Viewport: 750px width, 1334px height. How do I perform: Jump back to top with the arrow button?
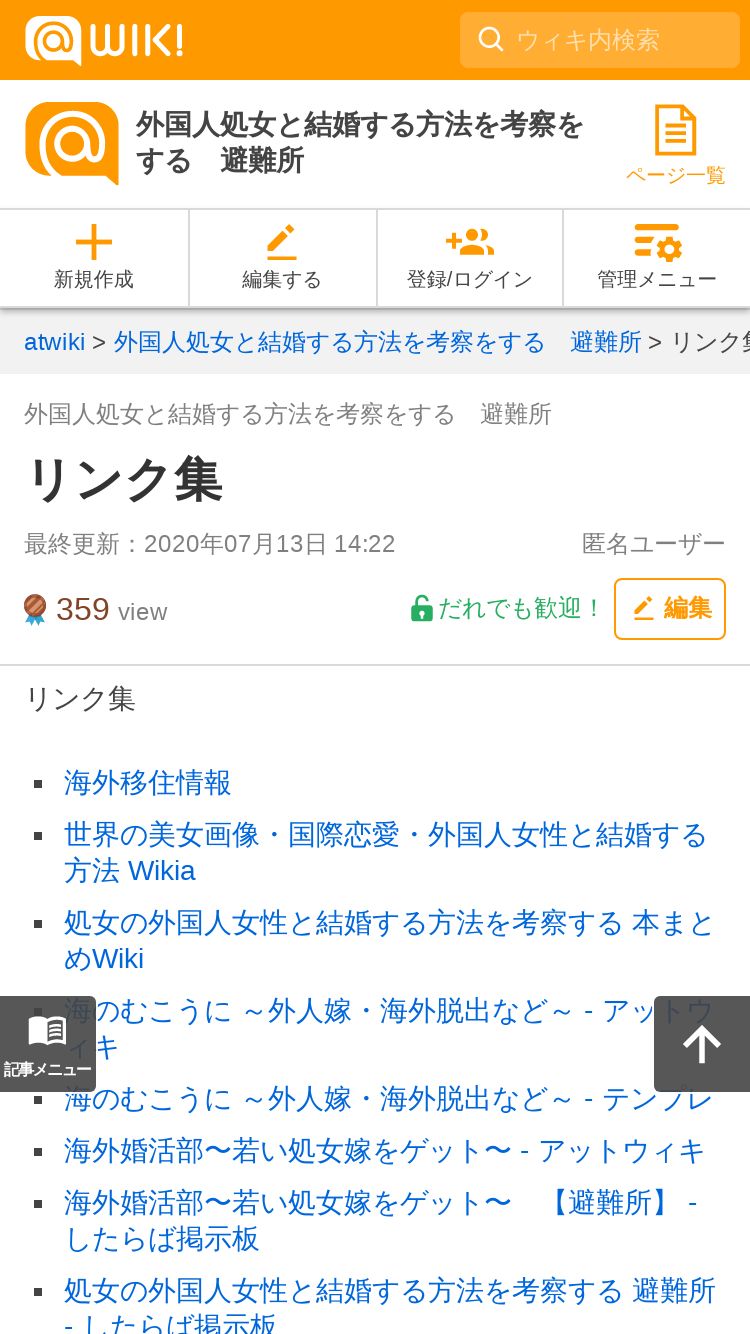pyautogui.click(x=702, y=1044)
